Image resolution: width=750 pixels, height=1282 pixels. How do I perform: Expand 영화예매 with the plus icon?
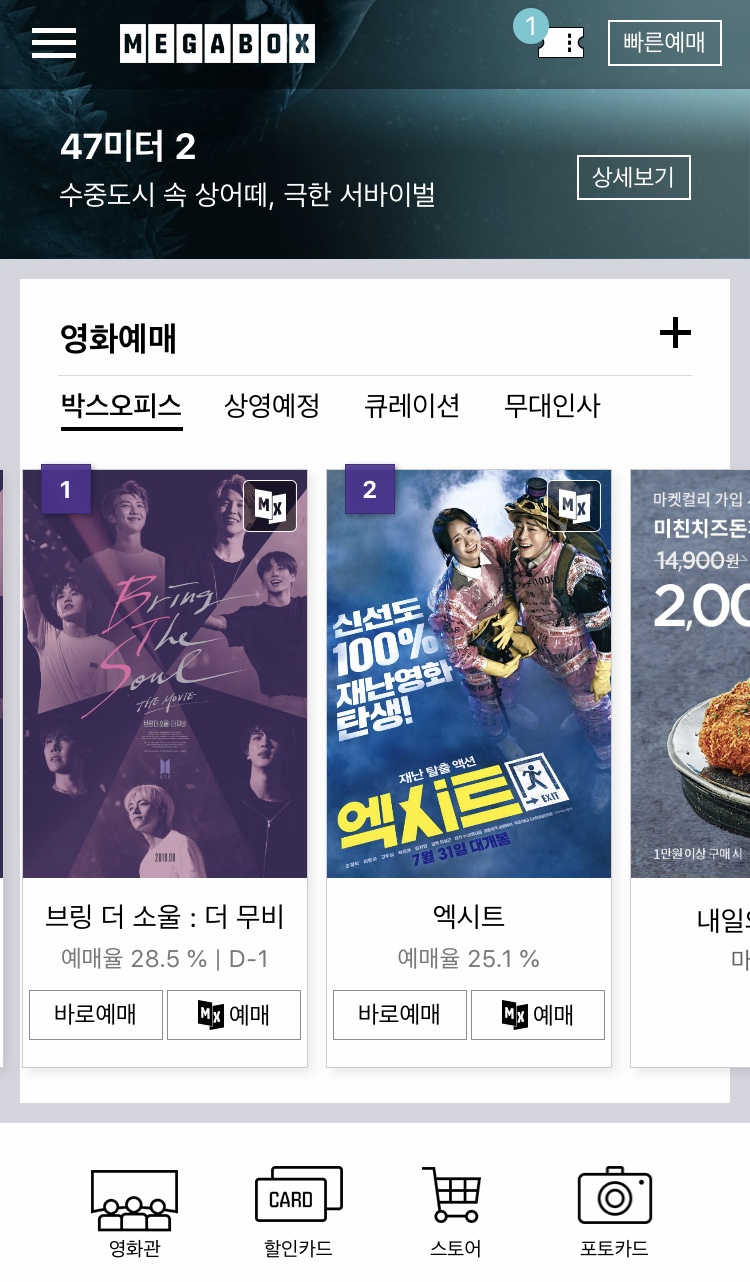(675, 333)
